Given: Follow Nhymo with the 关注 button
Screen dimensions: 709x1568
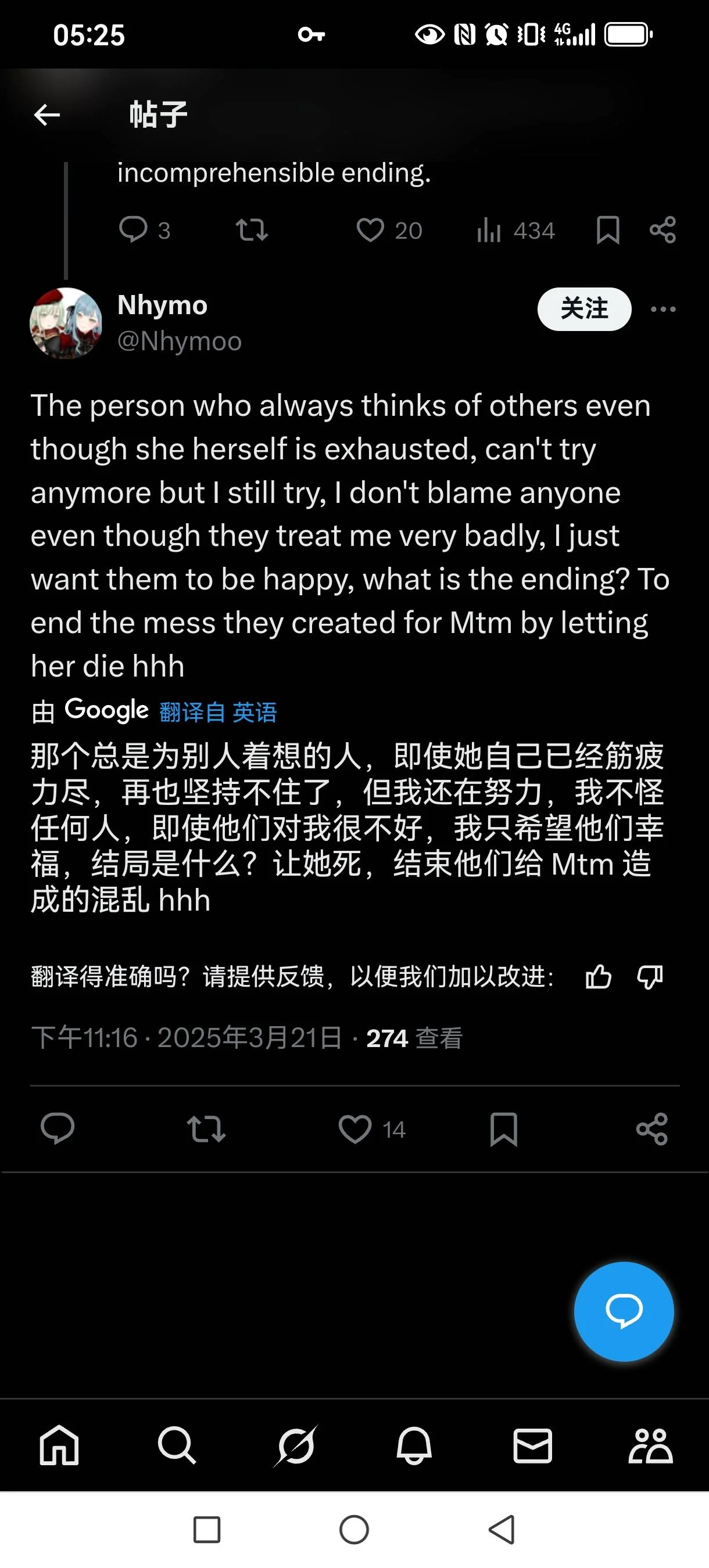Looking at the screenshot, I should point(583,309).
